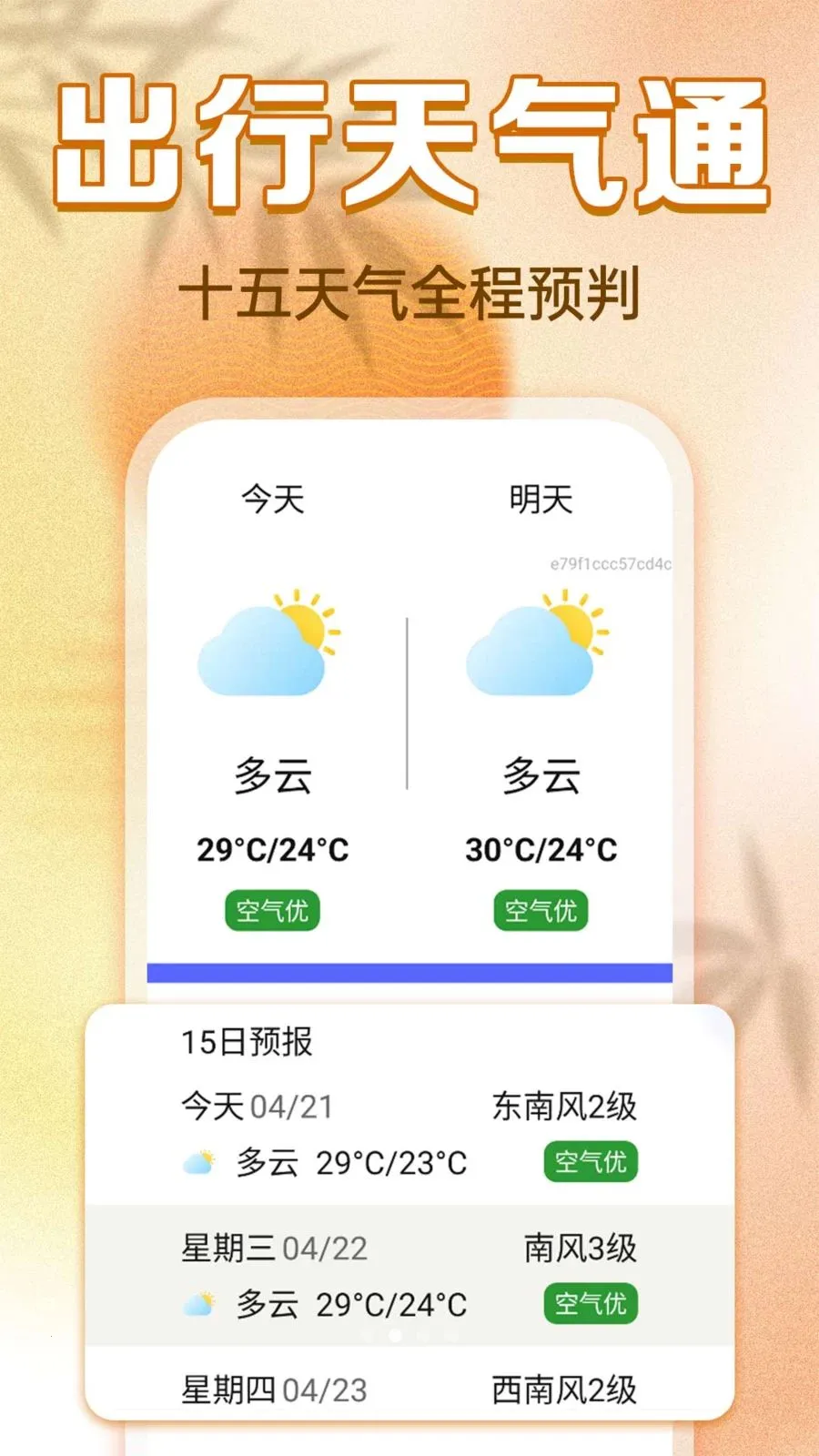Tap the partly cloudy icon next to 29°C/23°C

(202, 1160)
